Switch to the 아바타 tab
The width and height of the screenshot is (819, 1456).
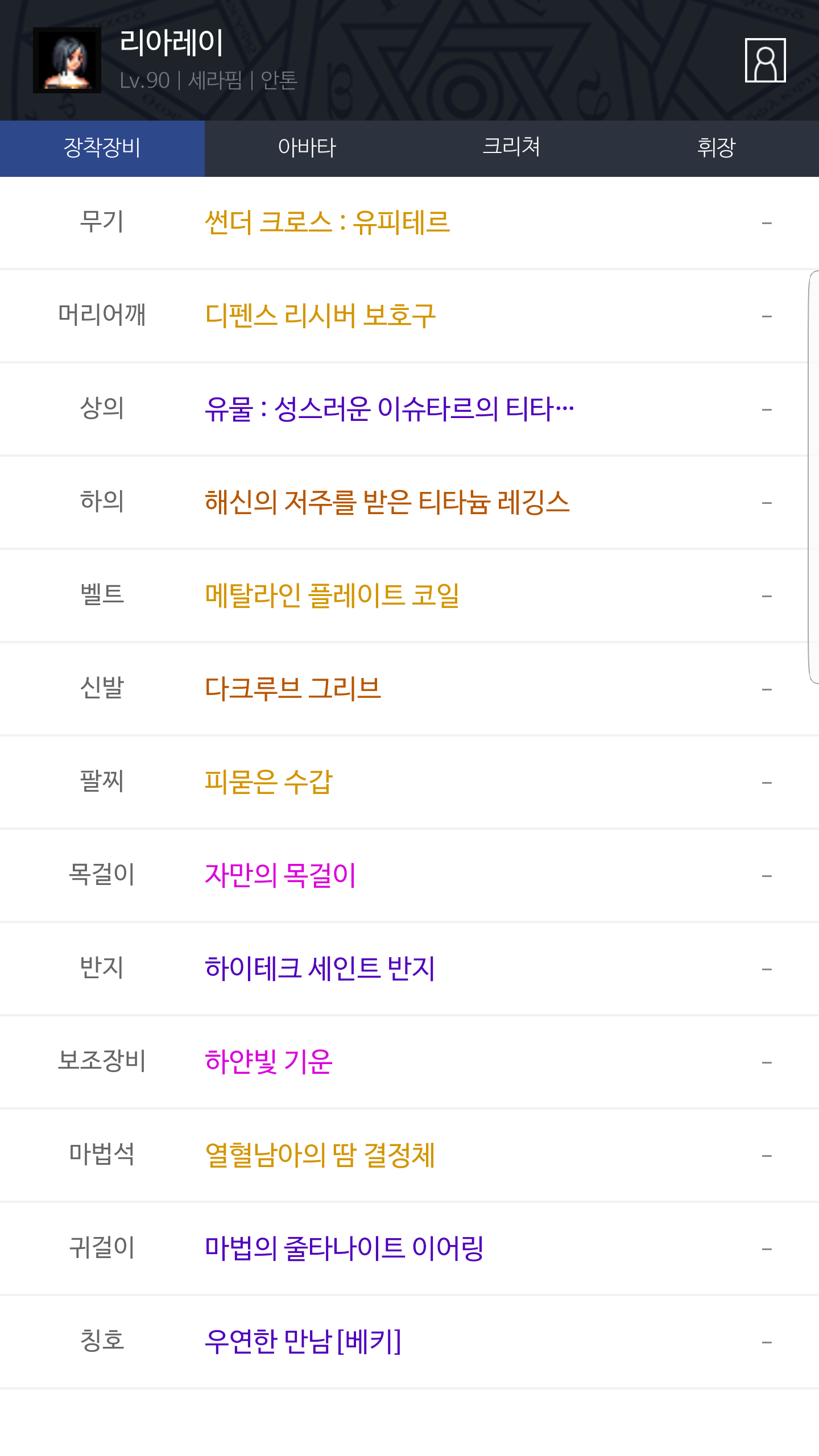[x=307, y=148]
